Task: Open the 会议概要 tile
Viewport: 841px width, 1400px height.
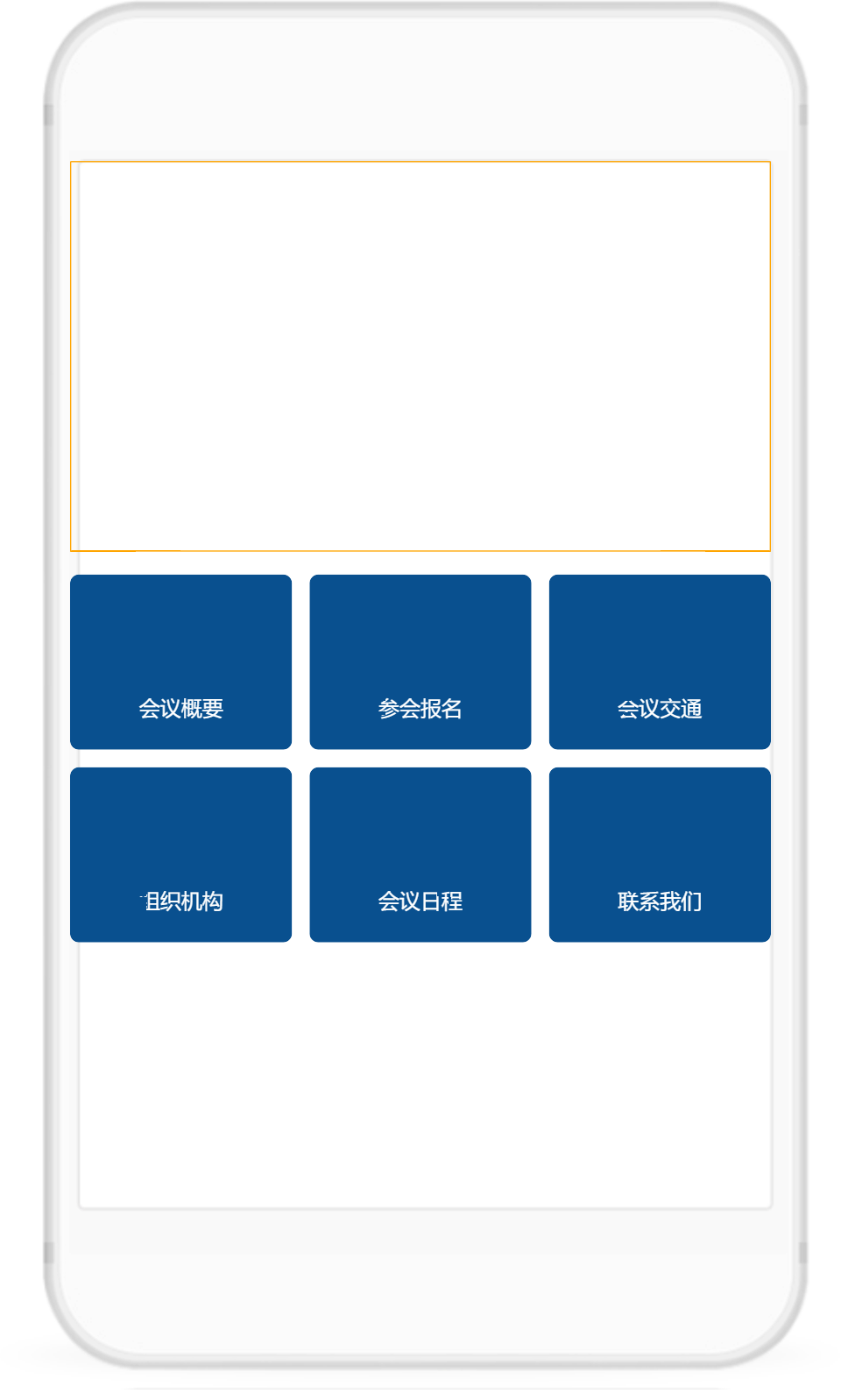Action: [180, 662]
